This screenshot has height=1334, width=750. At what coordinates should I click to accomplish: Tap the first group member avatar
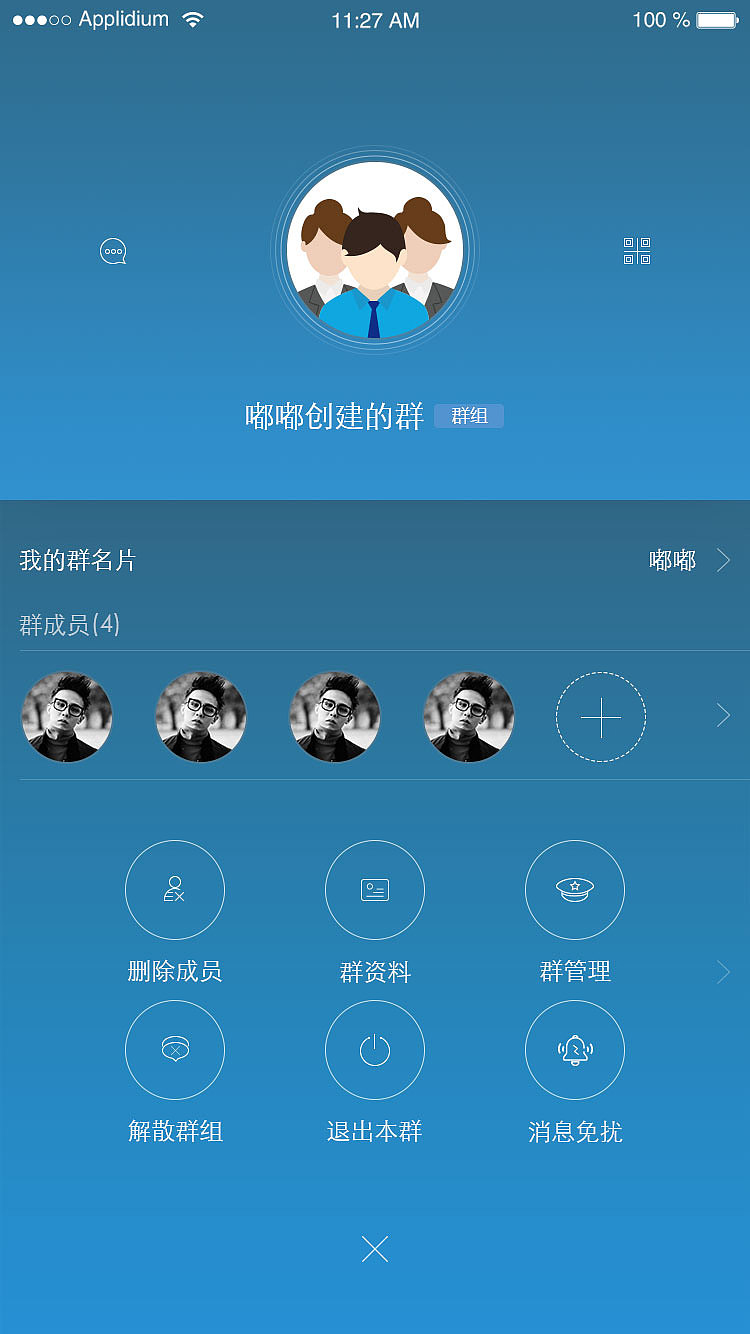[67, 717]
